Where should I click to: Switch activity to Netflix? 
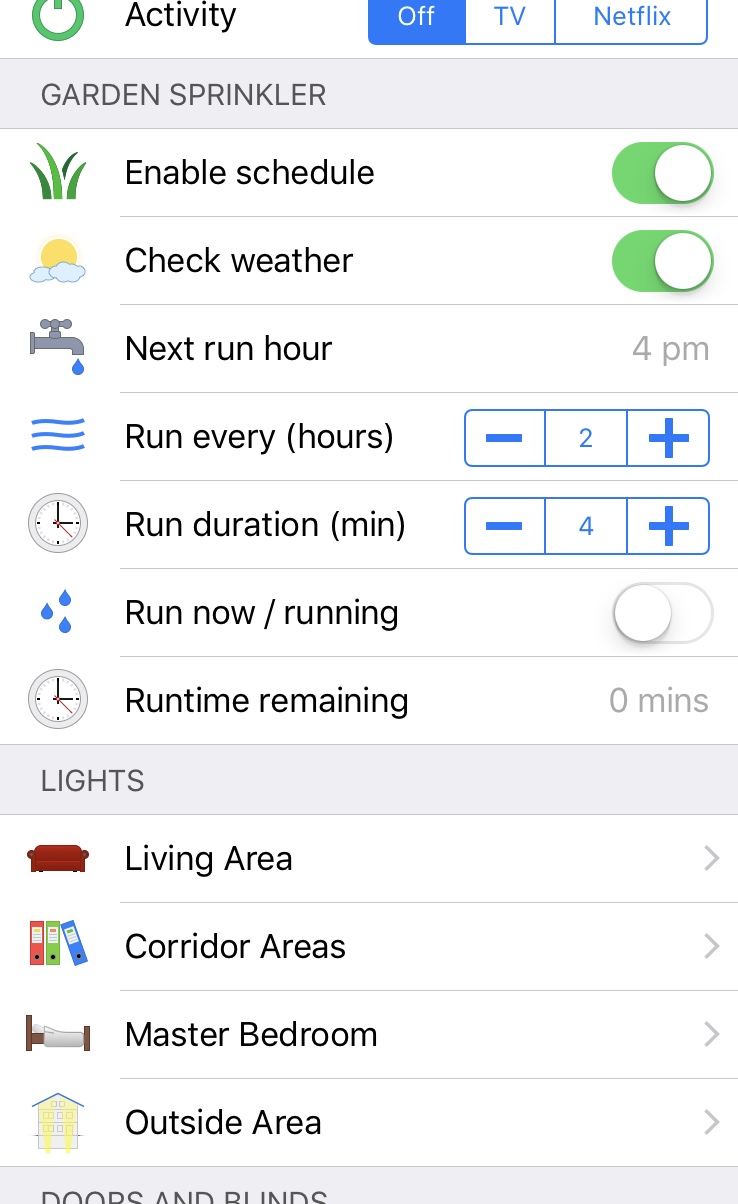tap(632, 20)
